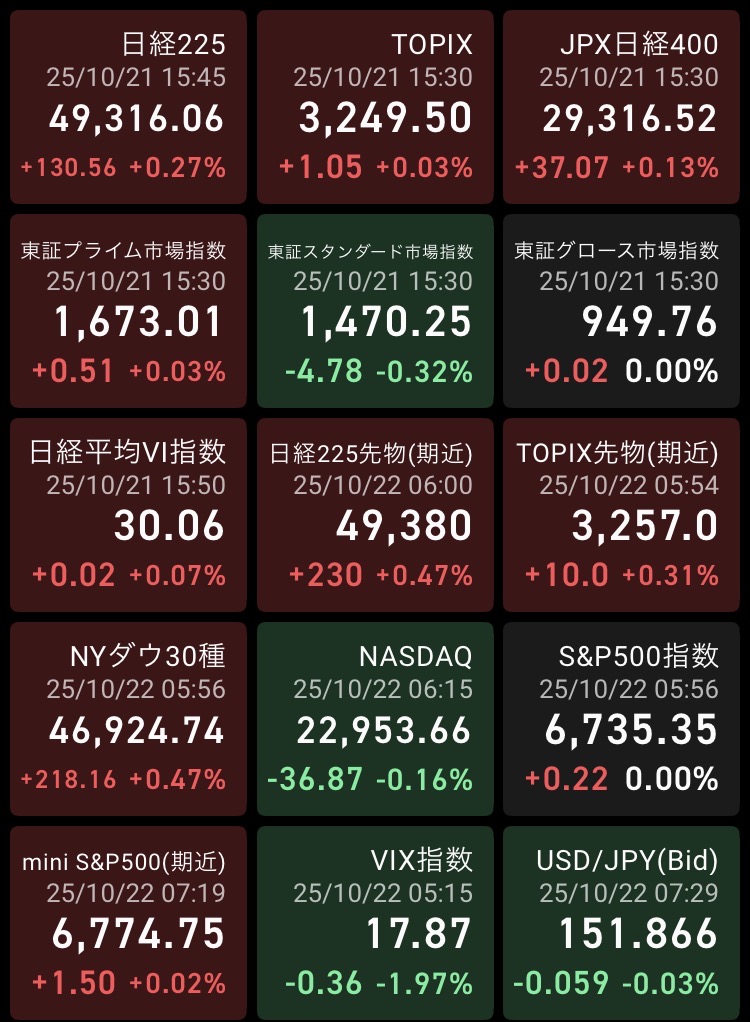Open the VIX指数 tile
This screenshot has height=1022, width=750.
[x=375, y=922]
